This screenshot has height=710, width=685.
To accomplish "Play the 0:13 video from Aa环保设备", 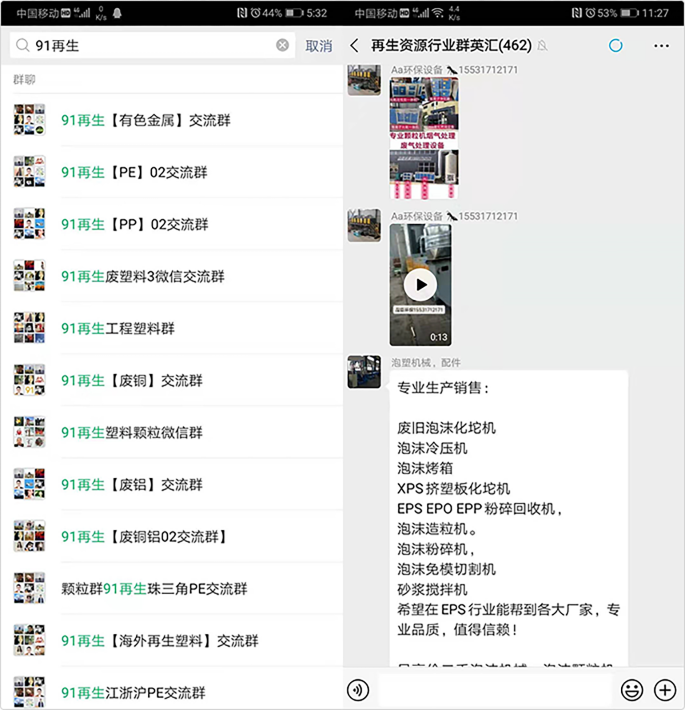I will [x=420, y=285].
